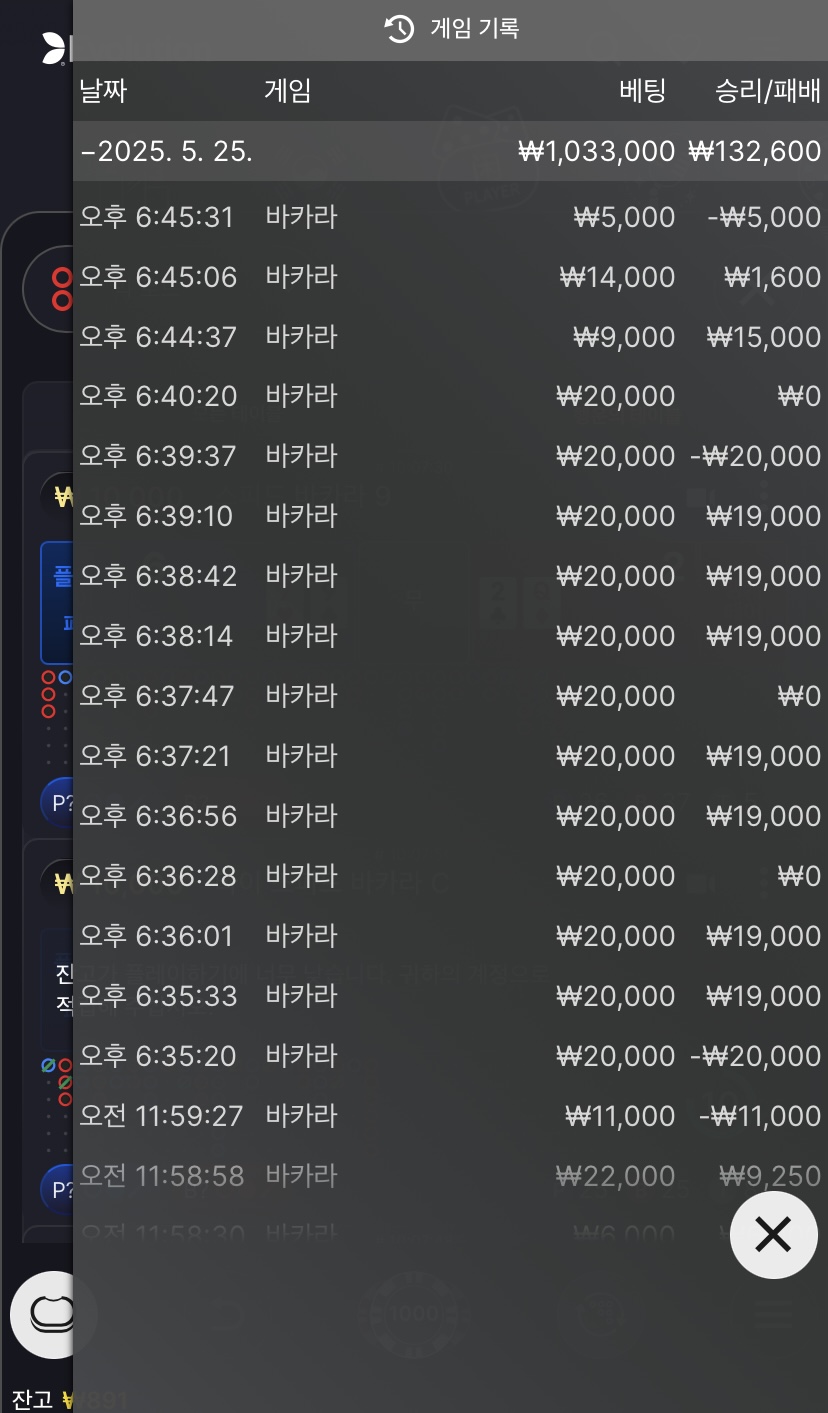
Task: View the 오후 6:37:21 game entry
Action: click(450, 756)
